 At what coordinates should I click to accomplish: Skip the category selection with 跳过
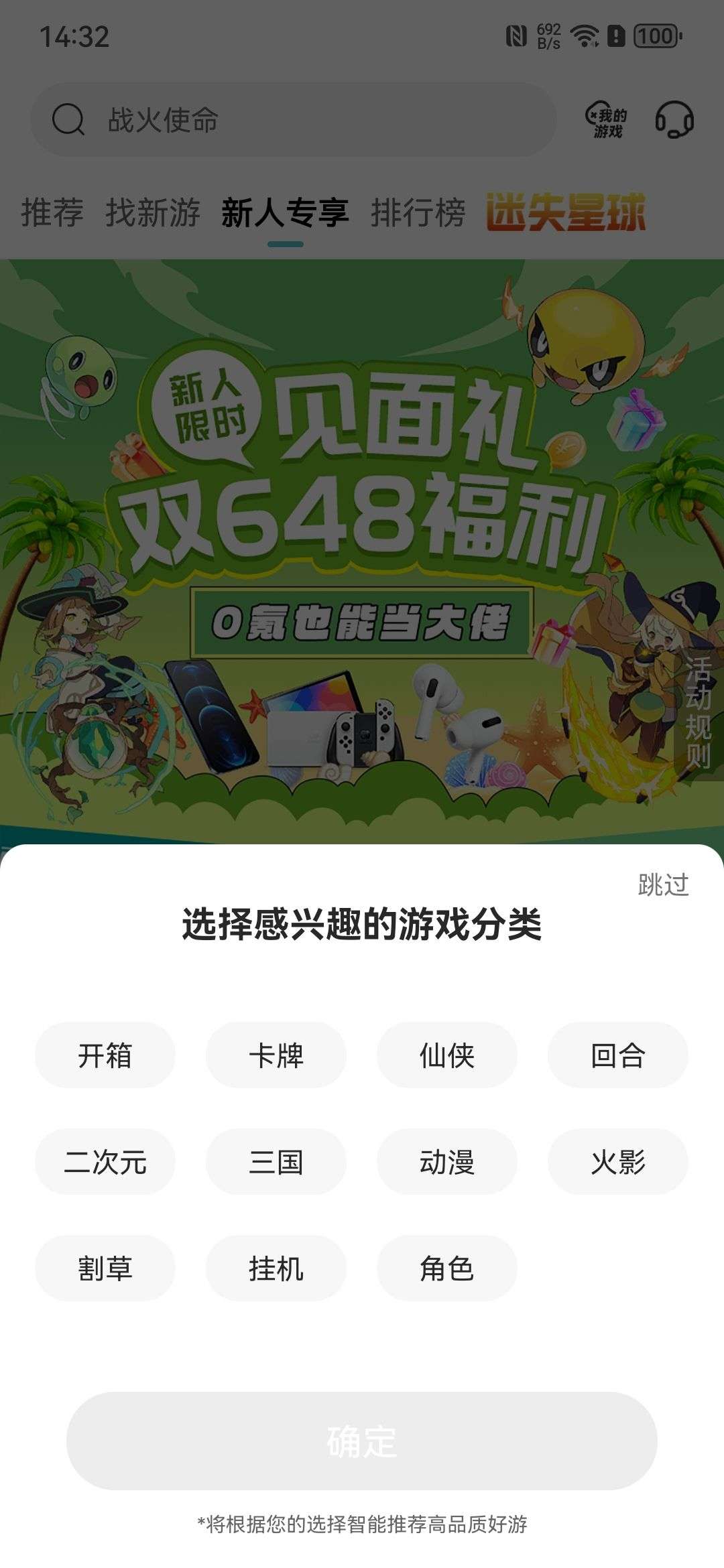663,885
